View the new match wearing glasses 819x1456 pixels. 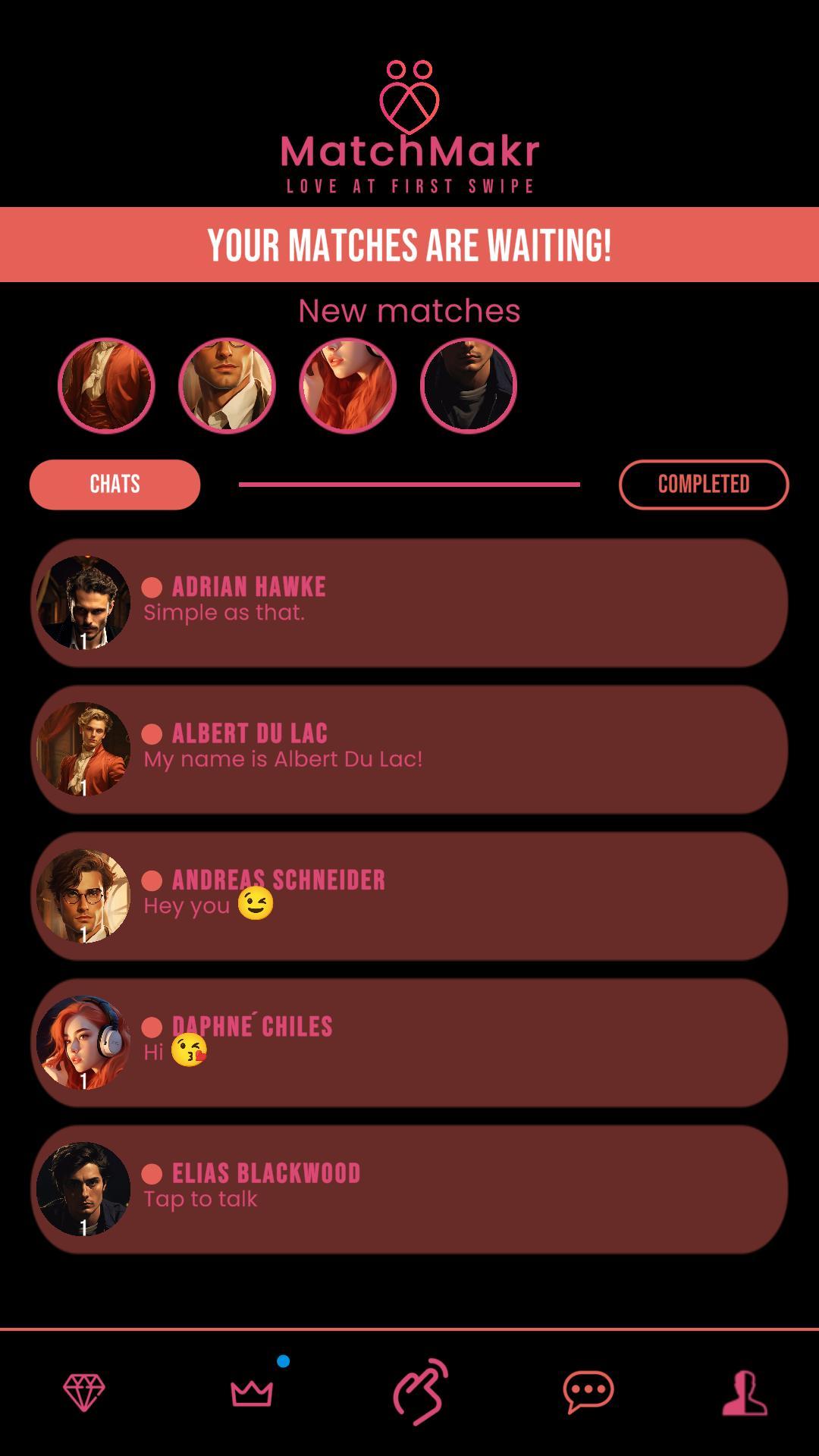(227, 386)
